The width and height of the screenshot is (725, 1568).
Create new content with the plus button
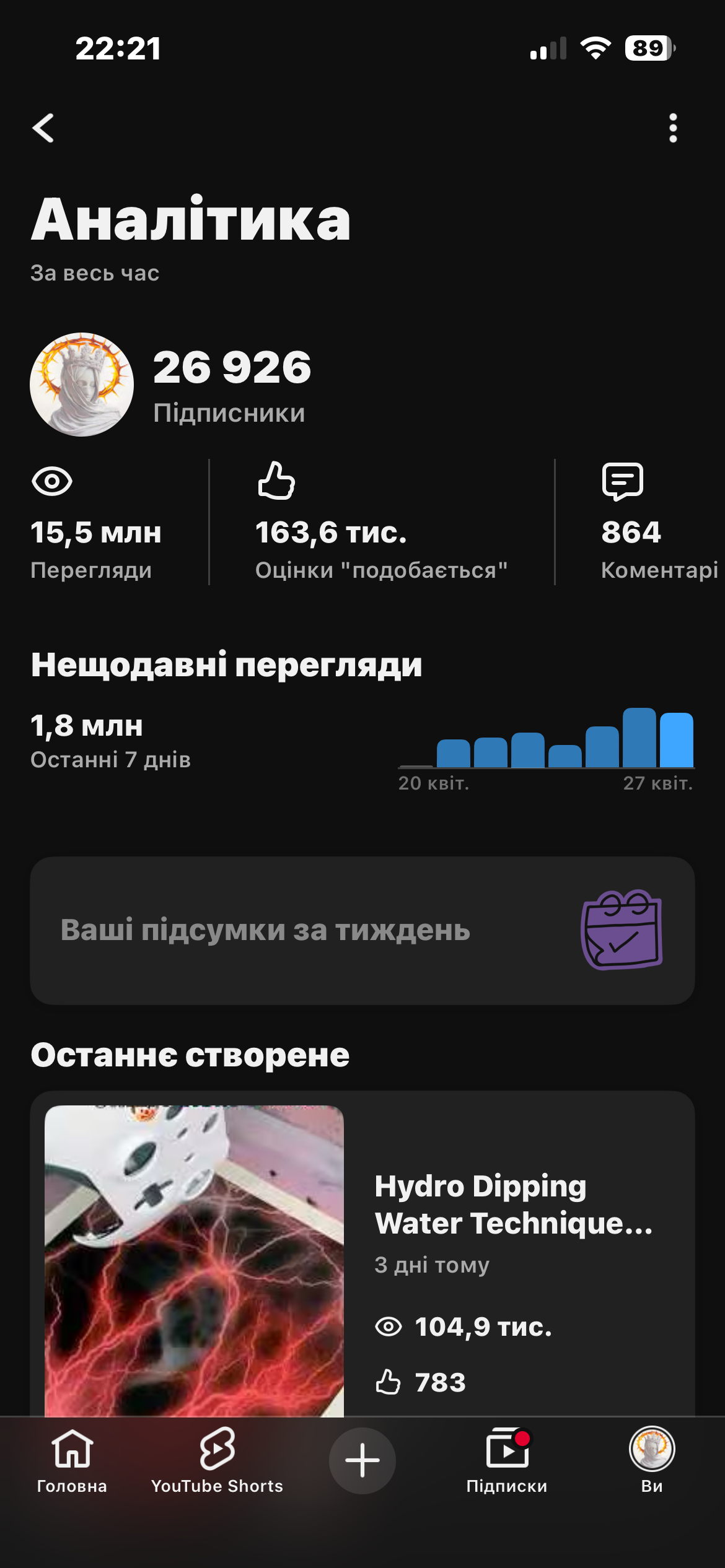click(x=362, y=1460)
